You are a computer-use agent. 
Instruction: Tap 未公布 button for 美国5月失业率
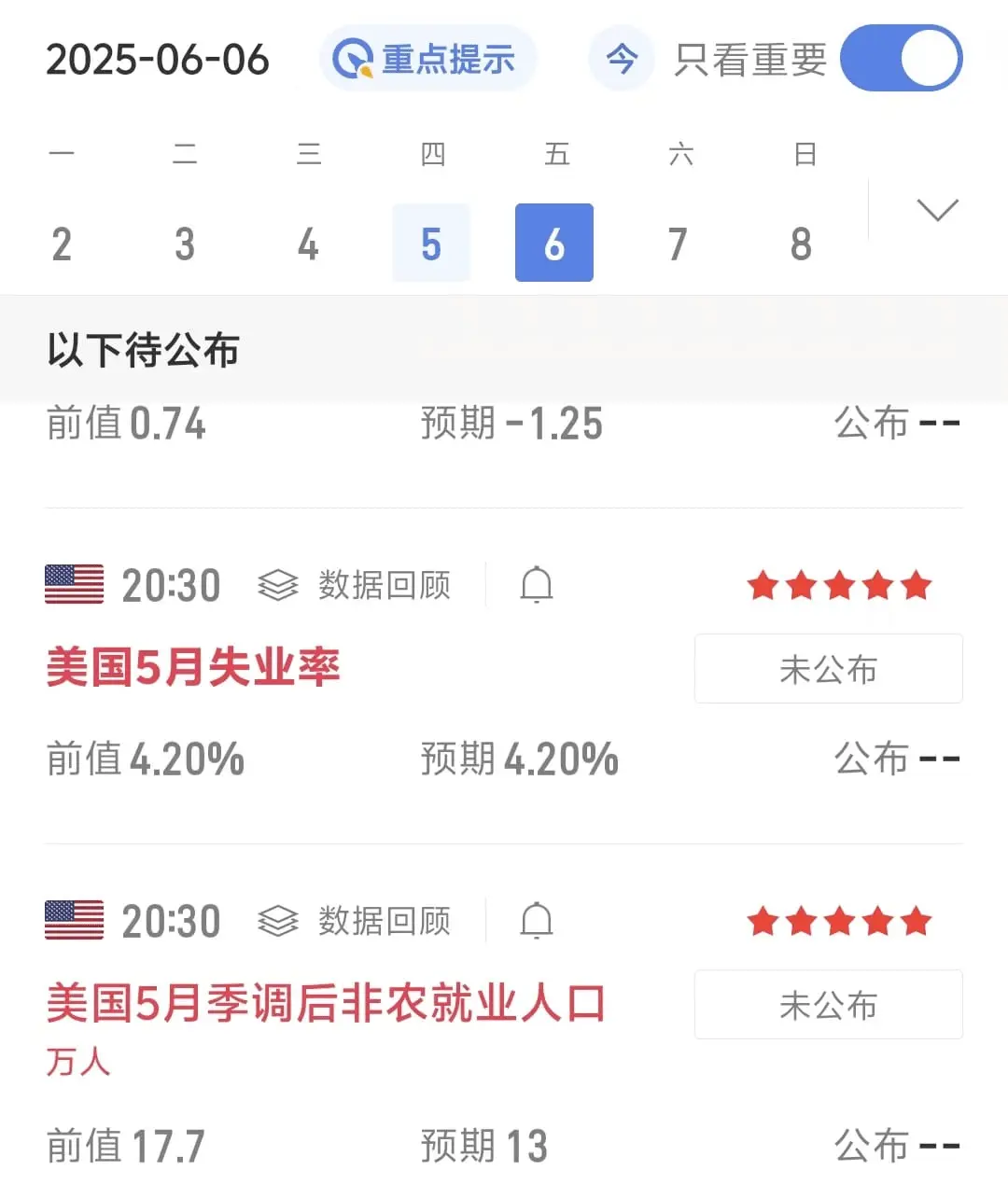829,669
